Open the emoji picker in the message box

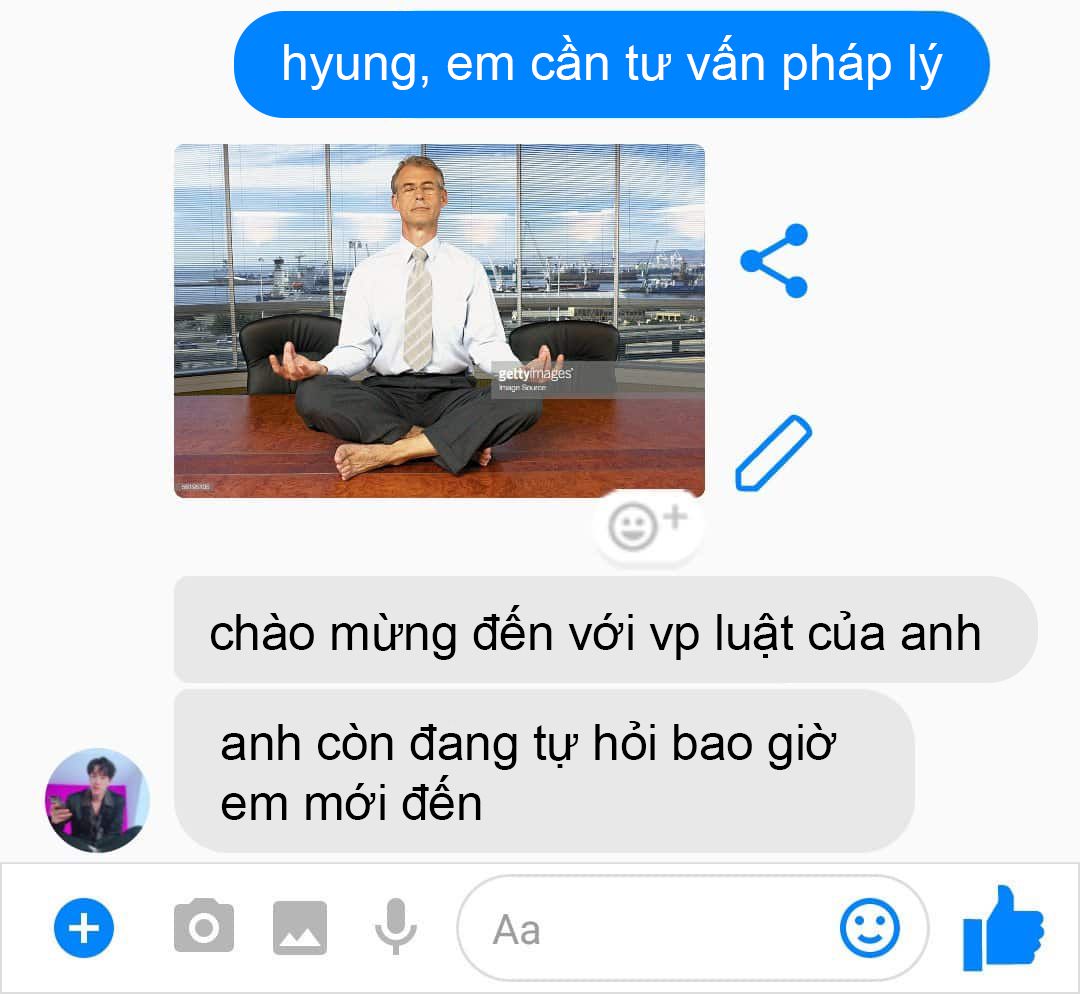coord(869,929)
